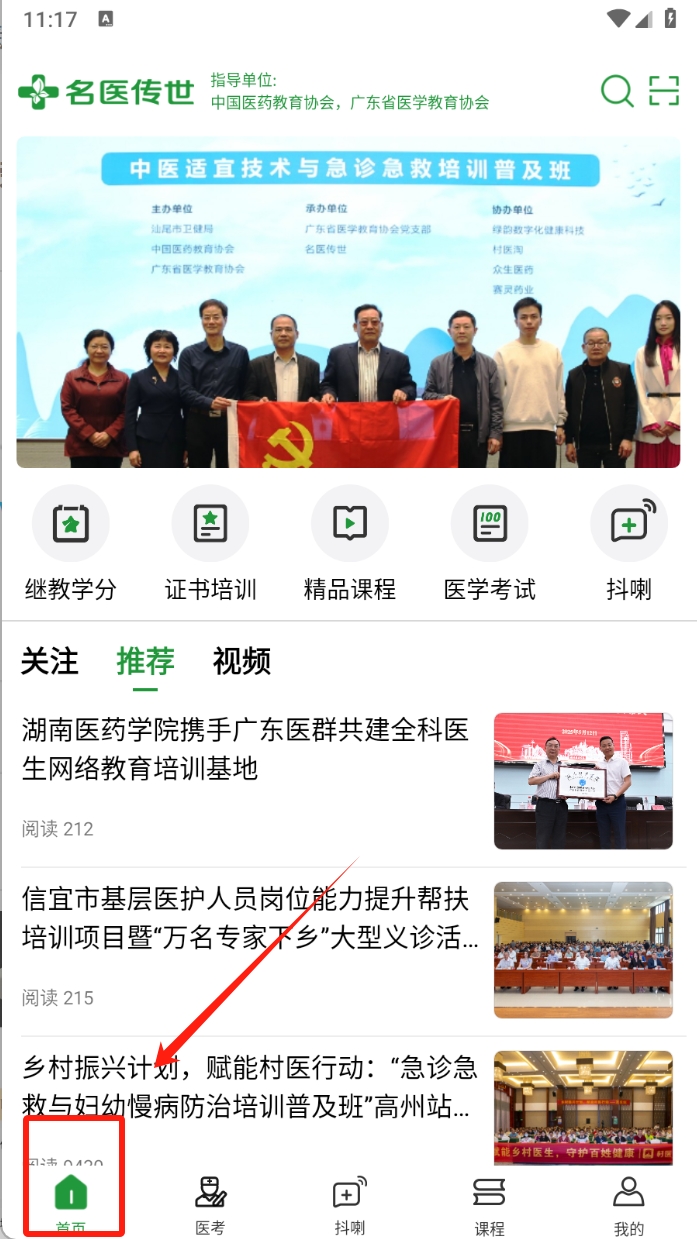Tap the 抖喇 shortcut under the banner

[x=629, y=546]
